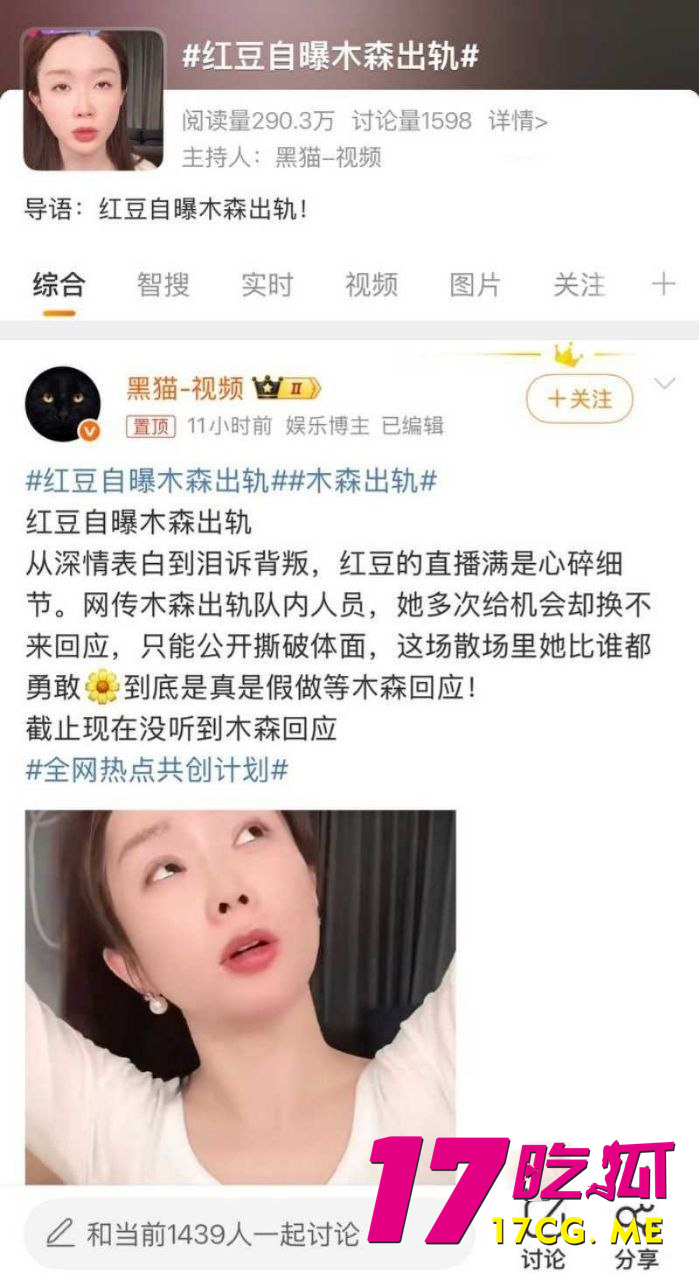Tap the 和当前1439人一起讨论 input box
Screen dimensions: 699x1280
220,1233
